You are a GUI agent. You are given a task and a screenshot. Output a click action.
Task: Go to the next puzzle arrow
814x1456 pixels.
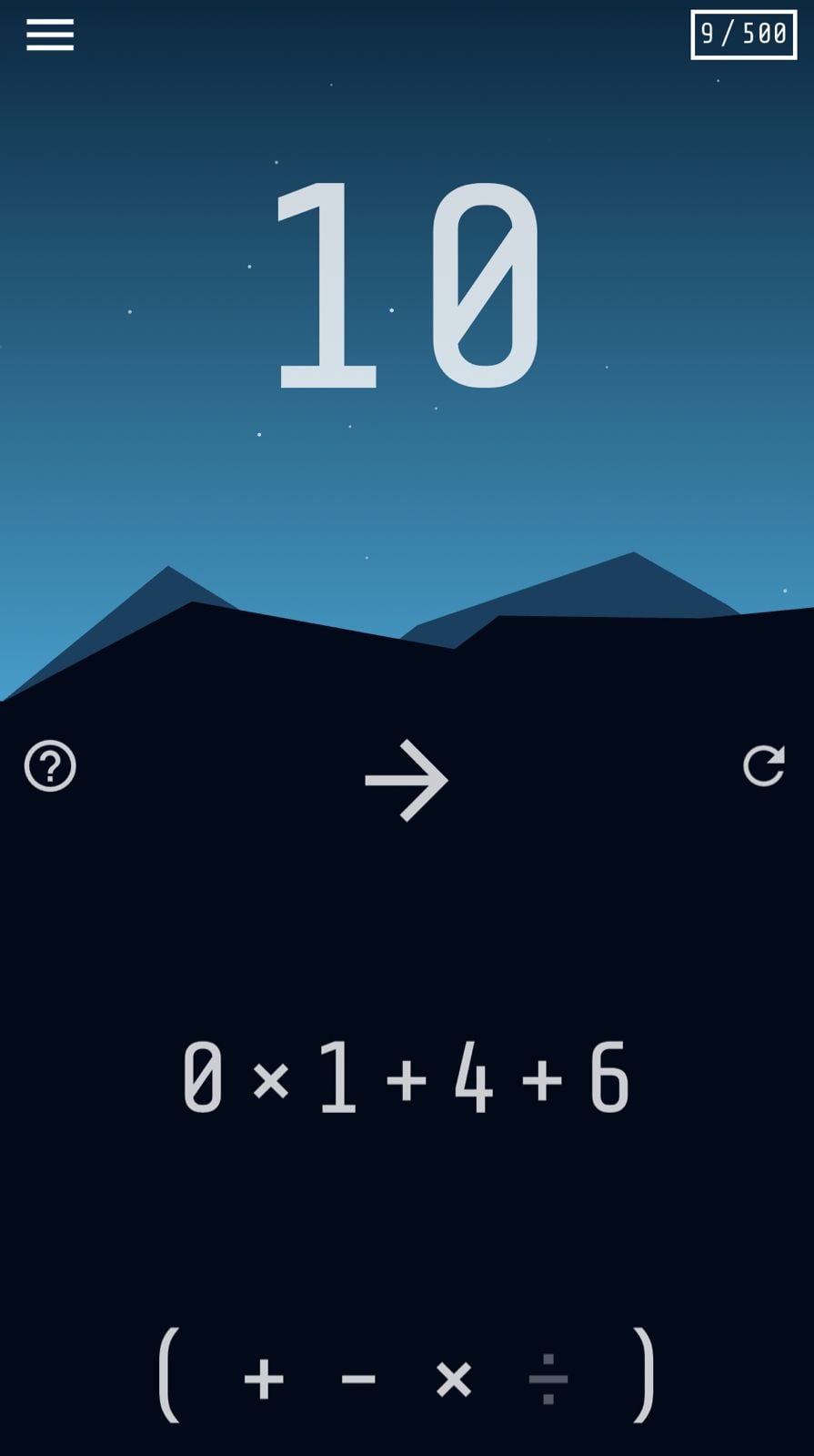407,781
